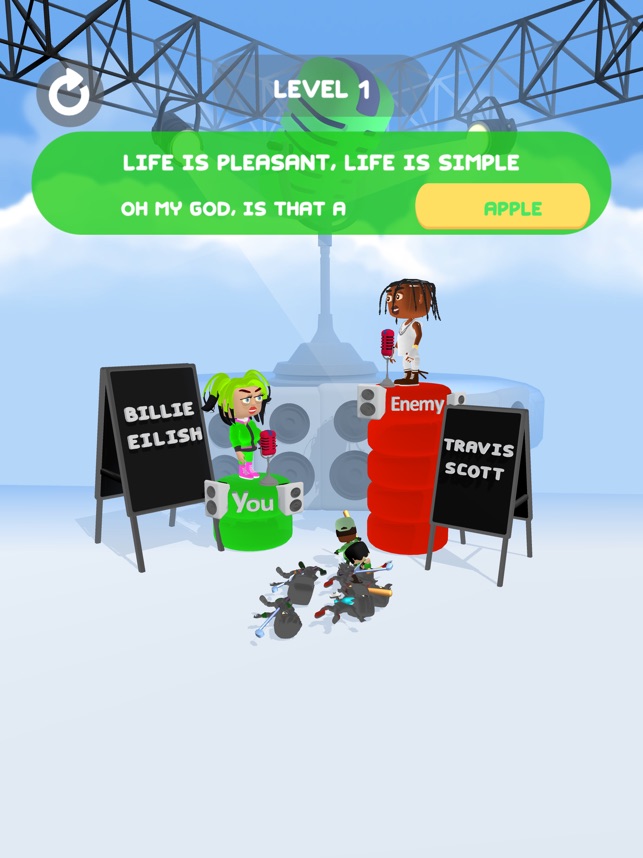The height and width of the screenshot is (858, 643).
Task: Restart the level with the circular arrow
Action: click(x=69, y=94)
